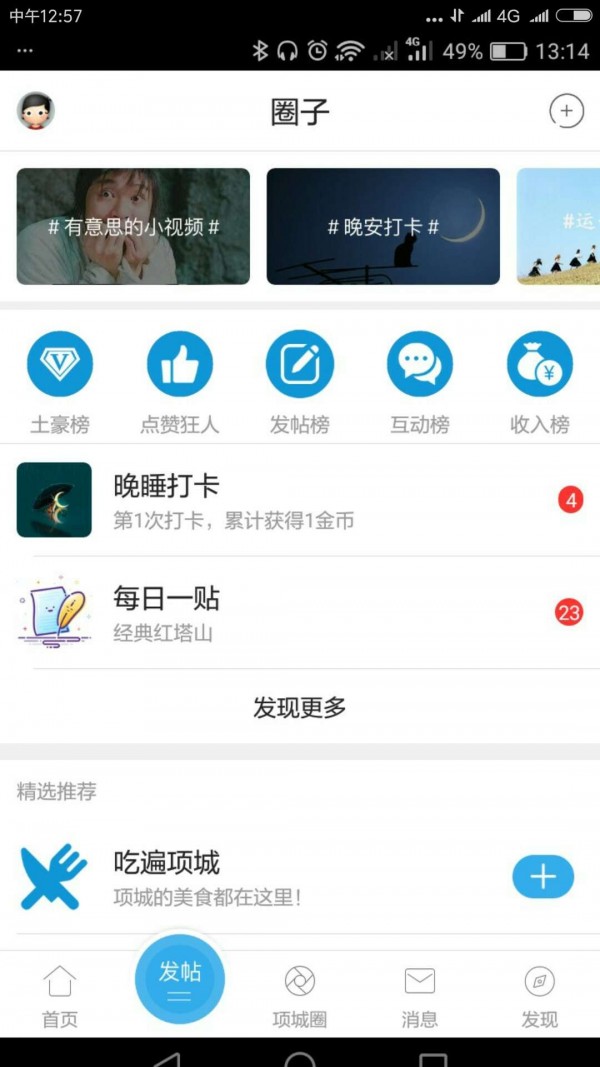Tap the system home button
600x1067 pixels.
click(x=300, y=1056)
